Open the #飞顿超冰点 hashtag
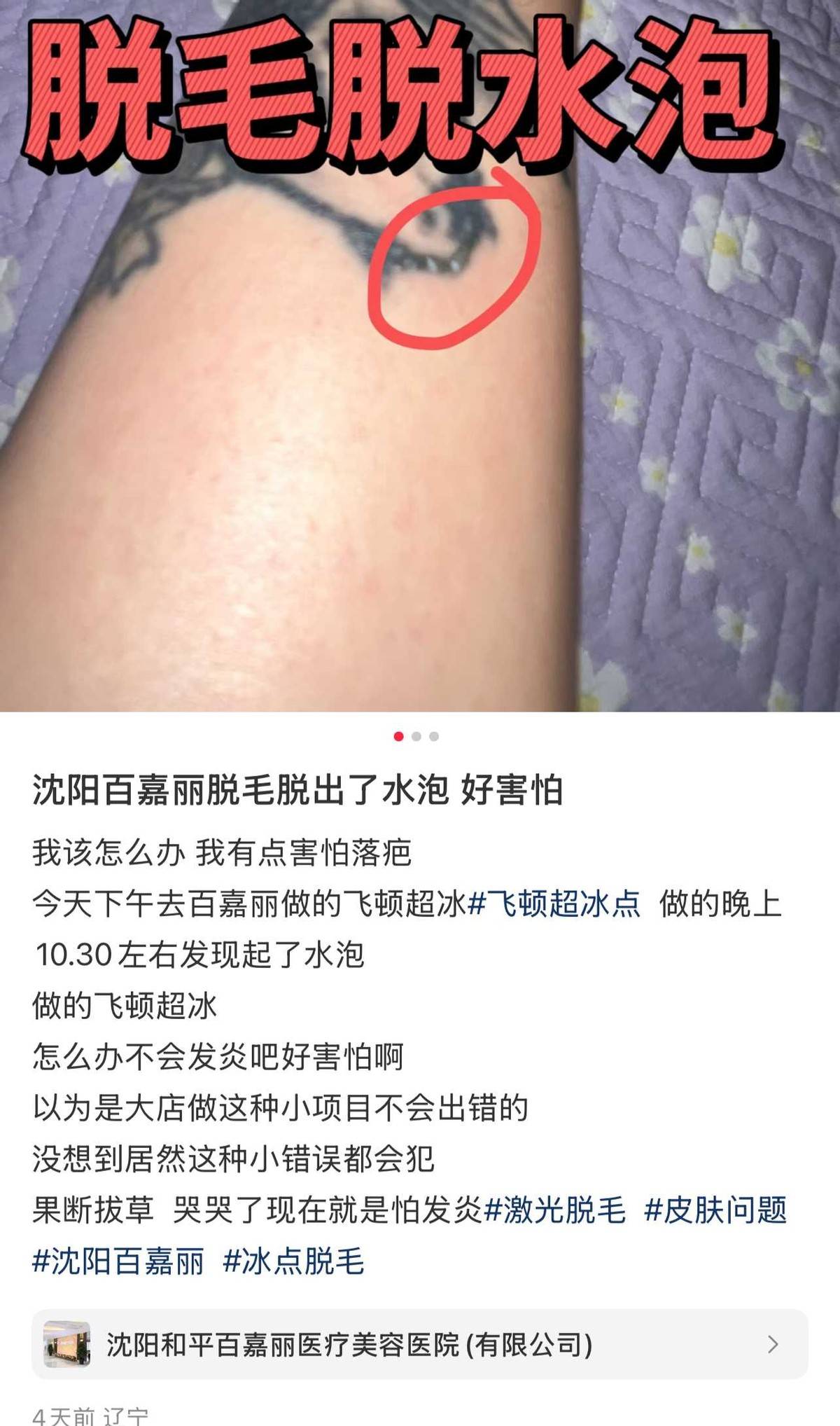The height and width of the screenshot is (1426, 840). [x=554, y=904]
